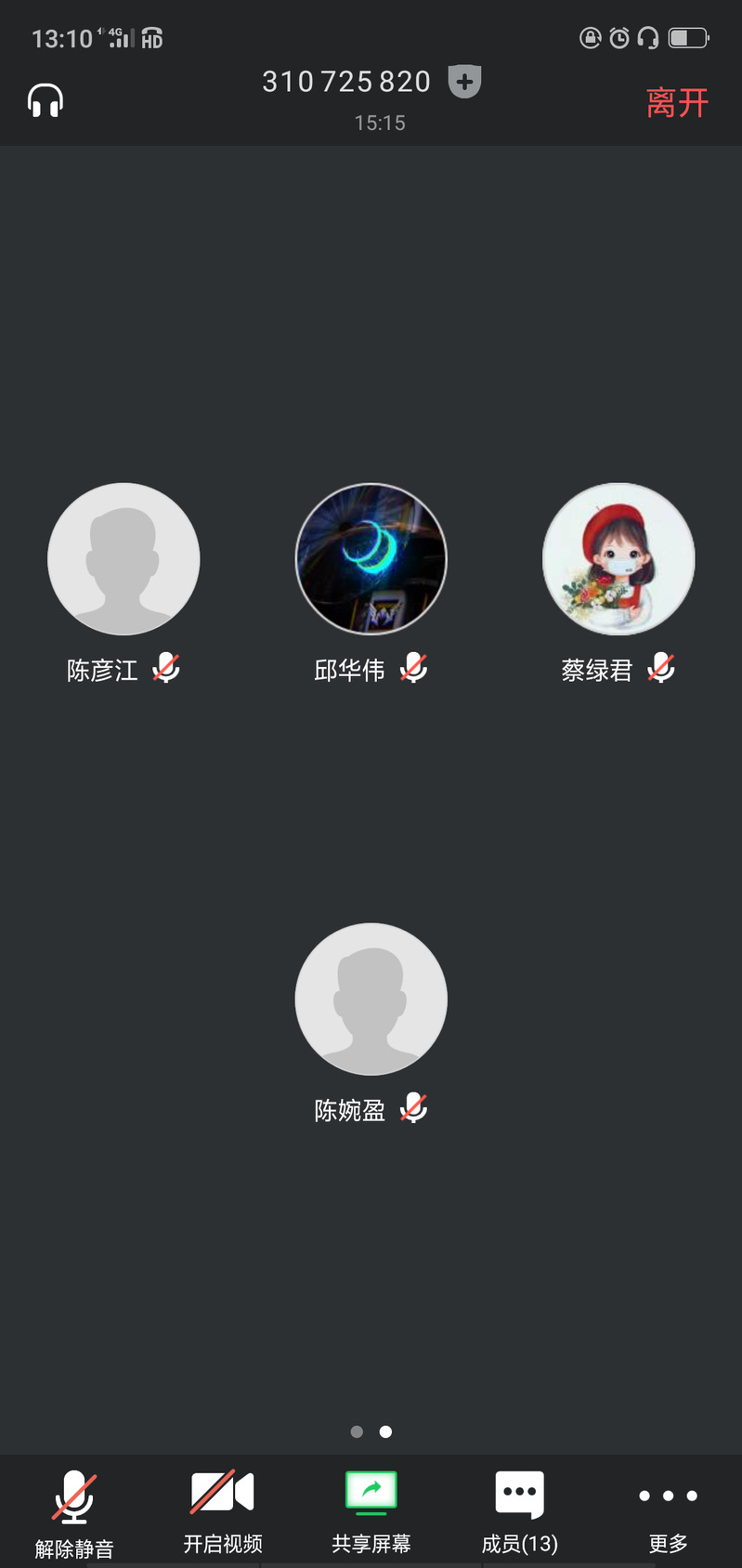
Task: Select participant 蔡绿君's avatar
Action: click(618, 559)
